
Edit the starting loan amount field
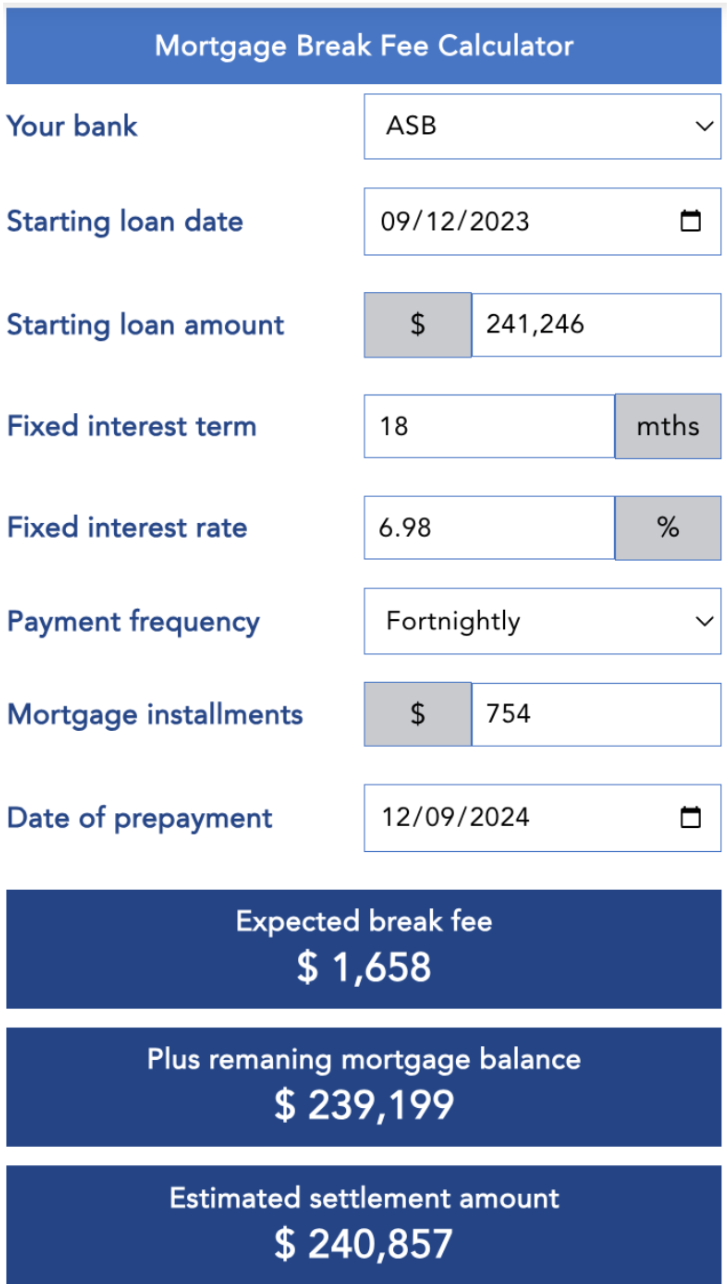pyautogui.click(x=595, y=324)
